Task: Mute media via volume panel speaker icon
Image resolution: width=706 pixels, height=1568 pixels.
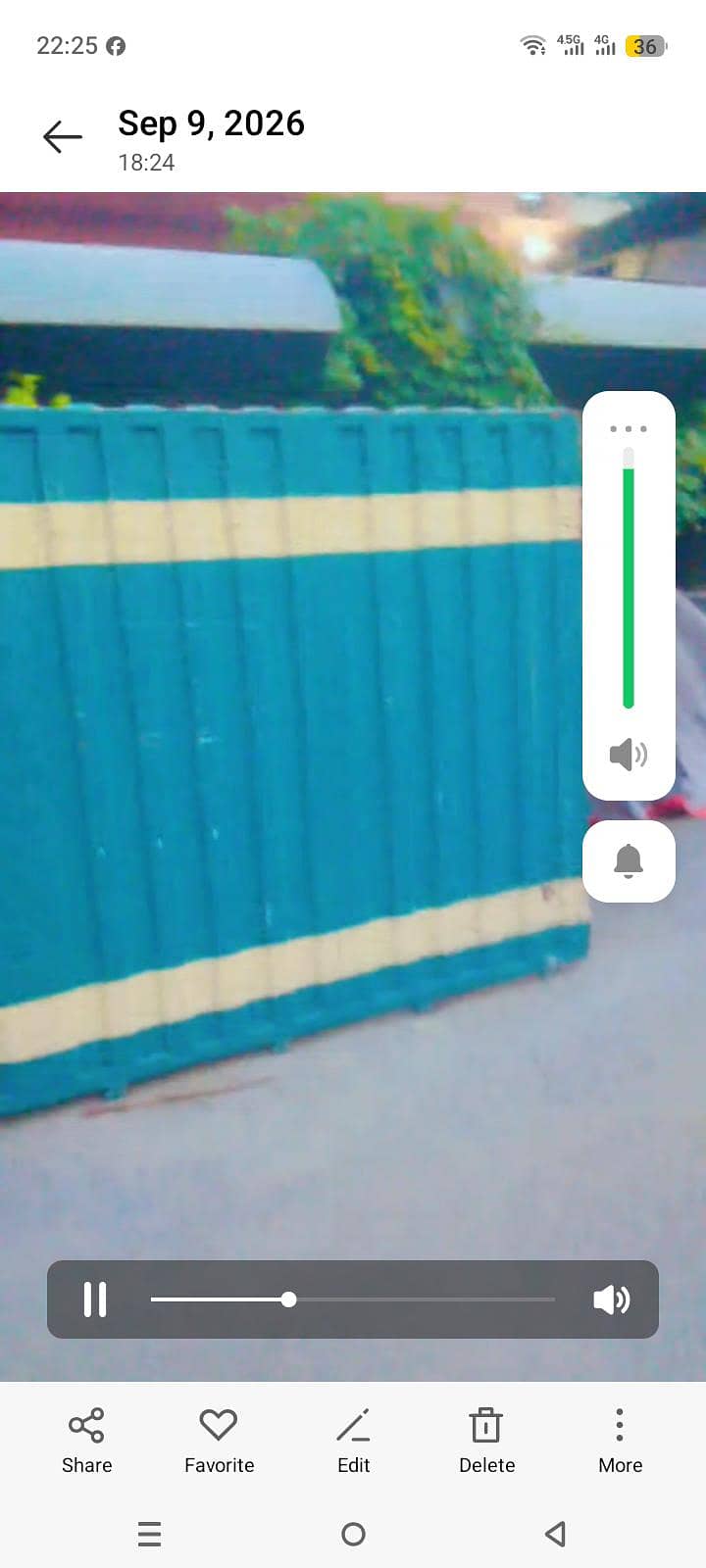Action: (629, 755)
